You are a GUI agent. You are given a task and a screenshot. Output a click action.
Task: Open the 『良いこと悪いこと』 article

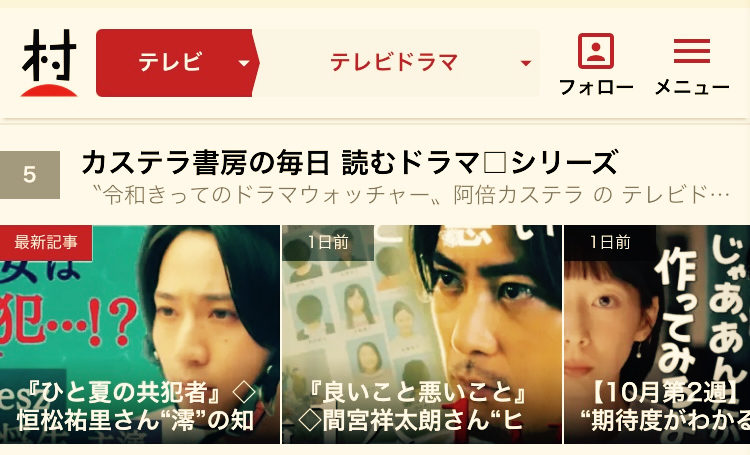(421, 335)
